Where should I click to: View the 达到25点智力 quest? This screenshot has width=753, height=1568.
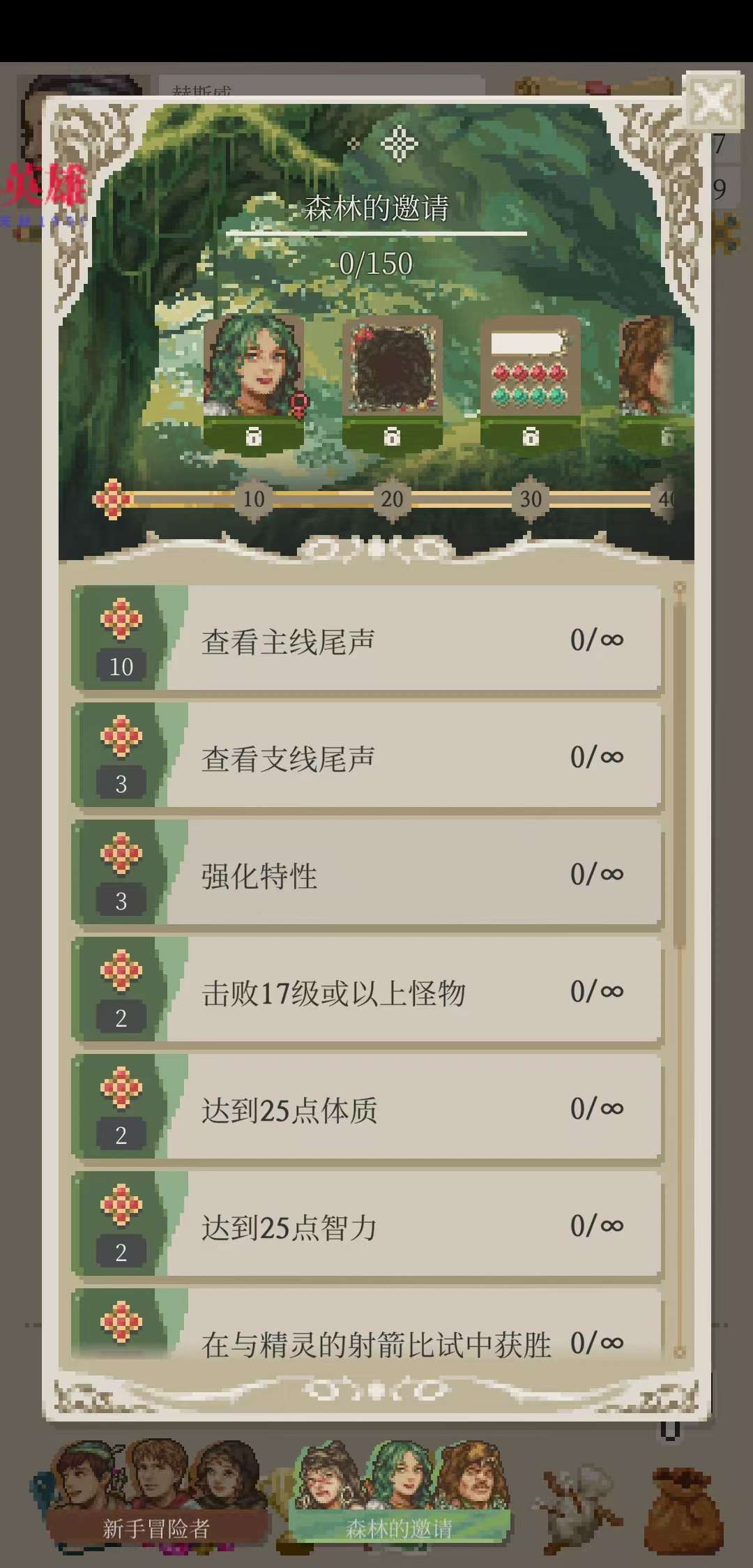(367, 1226)
